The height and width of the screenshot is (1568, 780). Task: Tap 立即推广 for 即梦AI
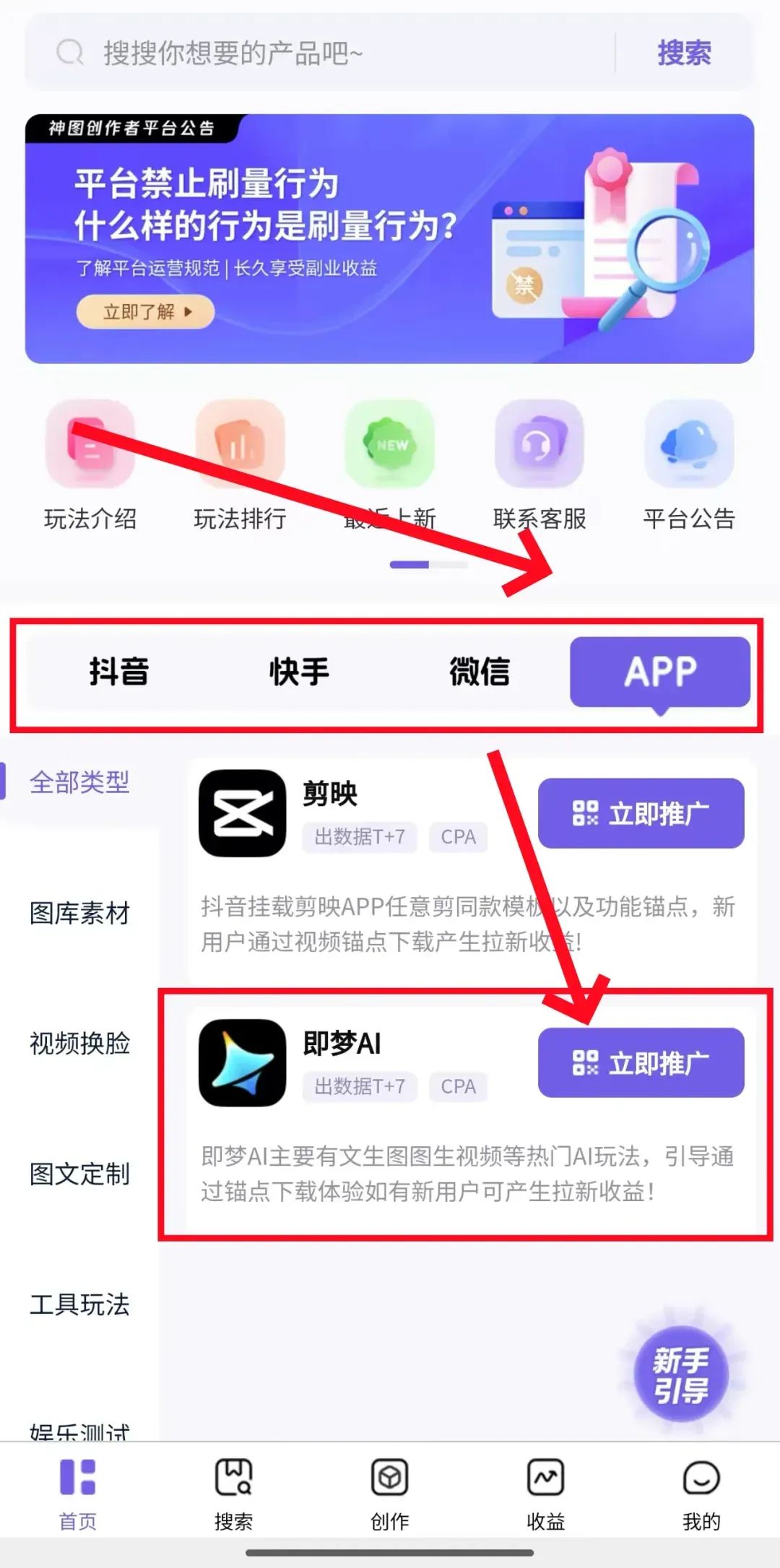(x=641, y=1062)
